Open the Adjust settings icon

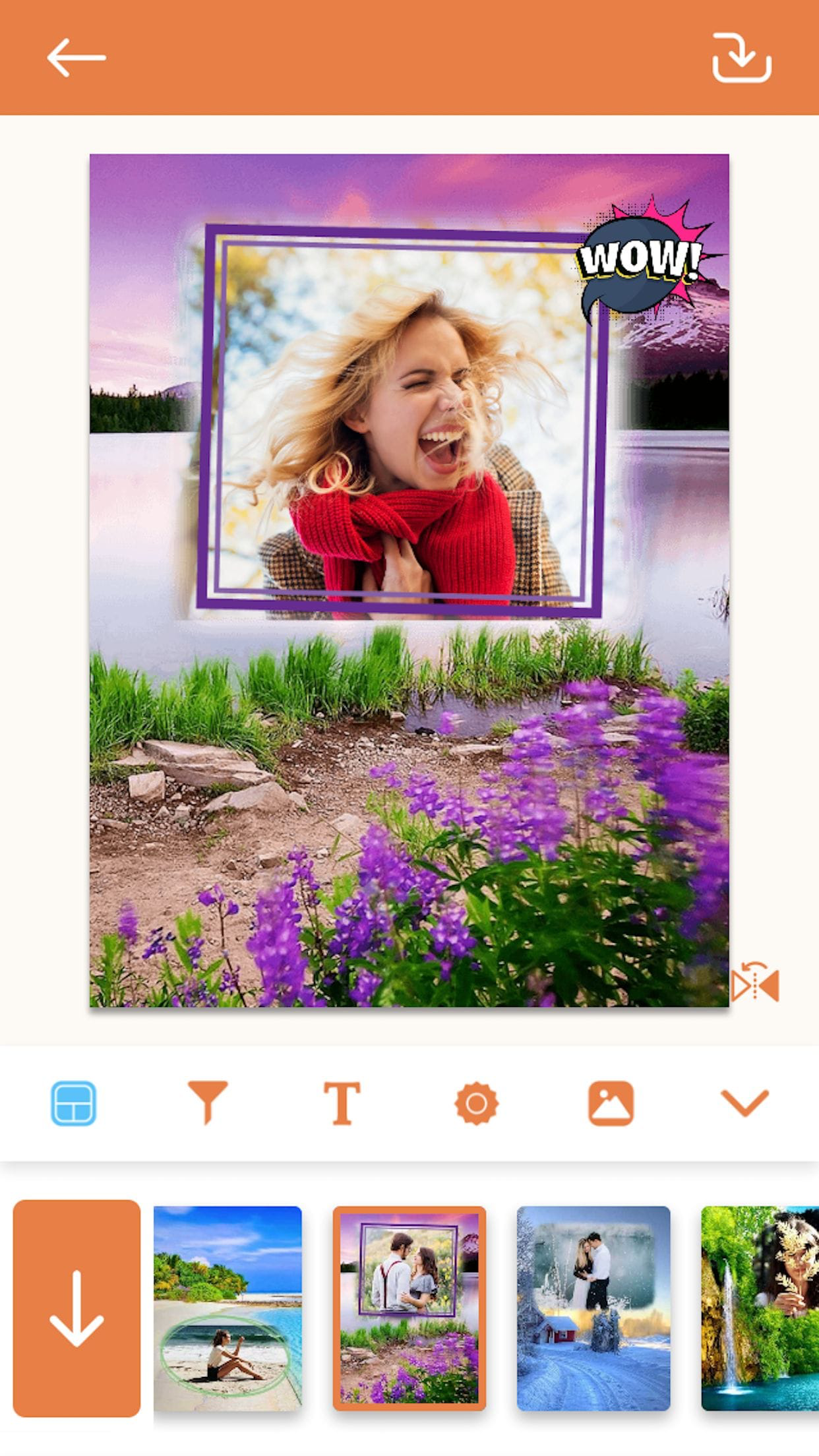pyautogui.click(x=476, y=1104)
